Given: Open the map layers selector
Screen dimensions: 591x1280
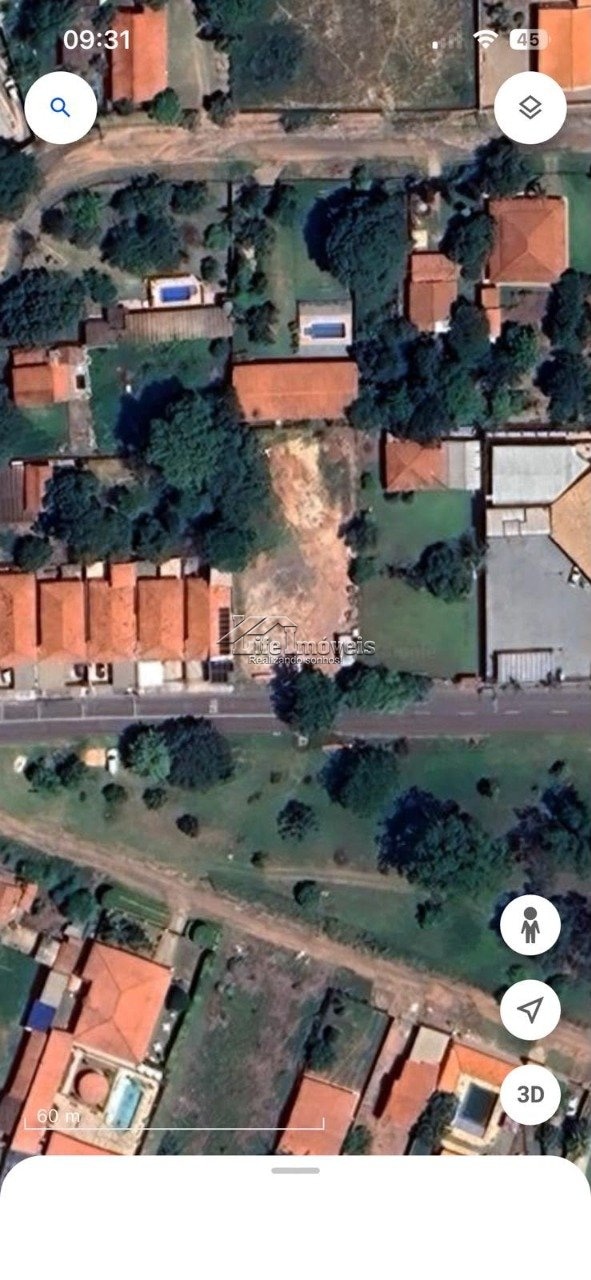Looking at the screenshot, I should [530, 108].
